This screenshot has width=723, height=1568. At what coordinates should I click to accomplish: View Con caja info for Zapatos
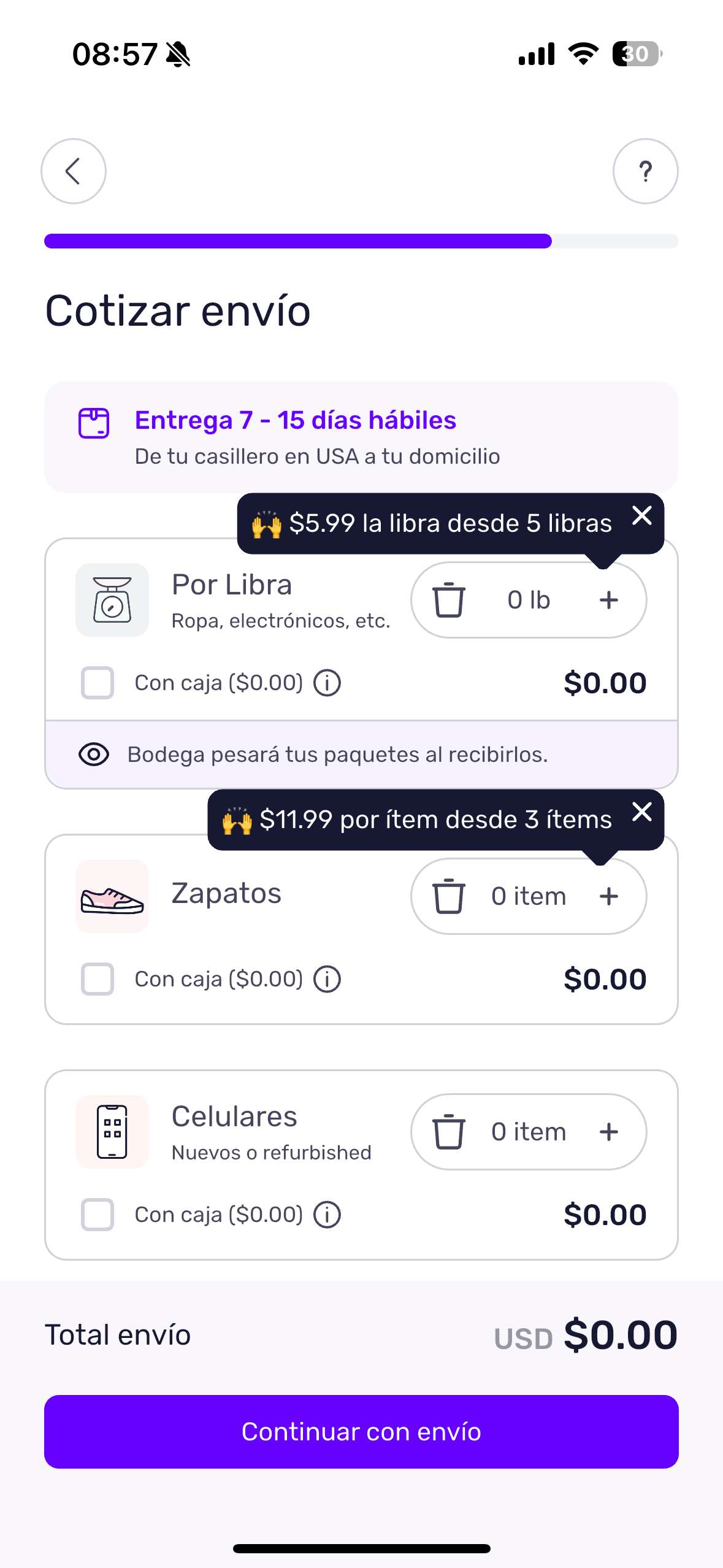pos(327,979)
